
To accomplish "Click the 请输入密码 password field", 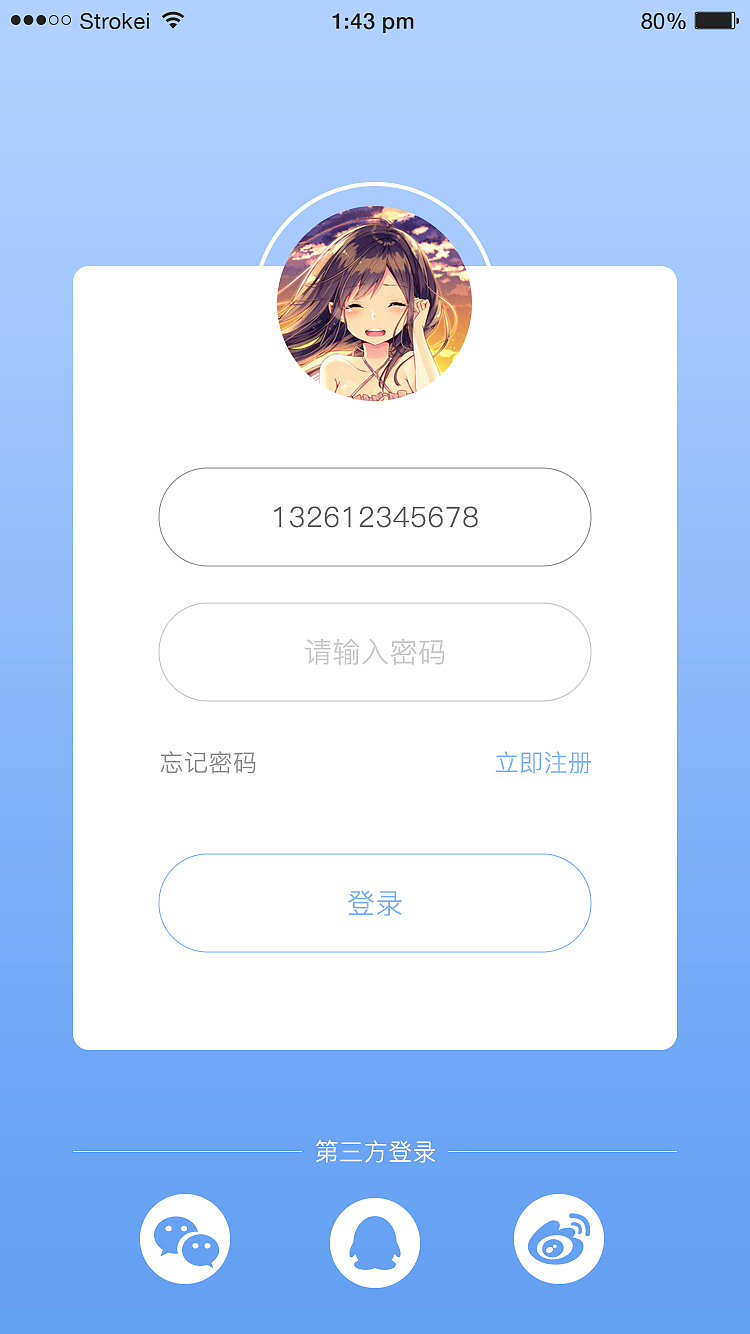I will click(x=374, y=652).
